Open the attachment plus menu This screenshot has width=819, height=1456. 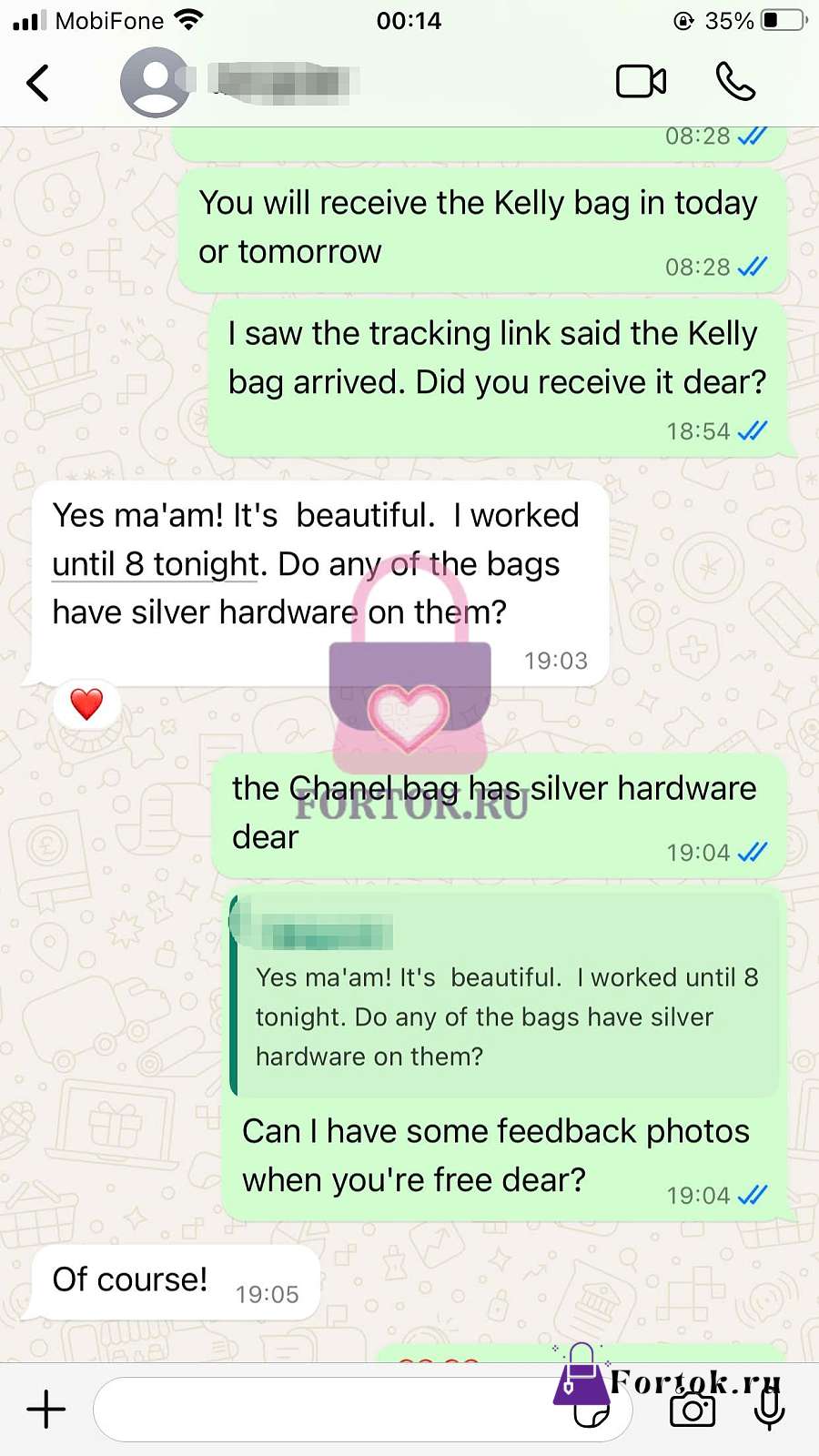[x=46, y=1409]
